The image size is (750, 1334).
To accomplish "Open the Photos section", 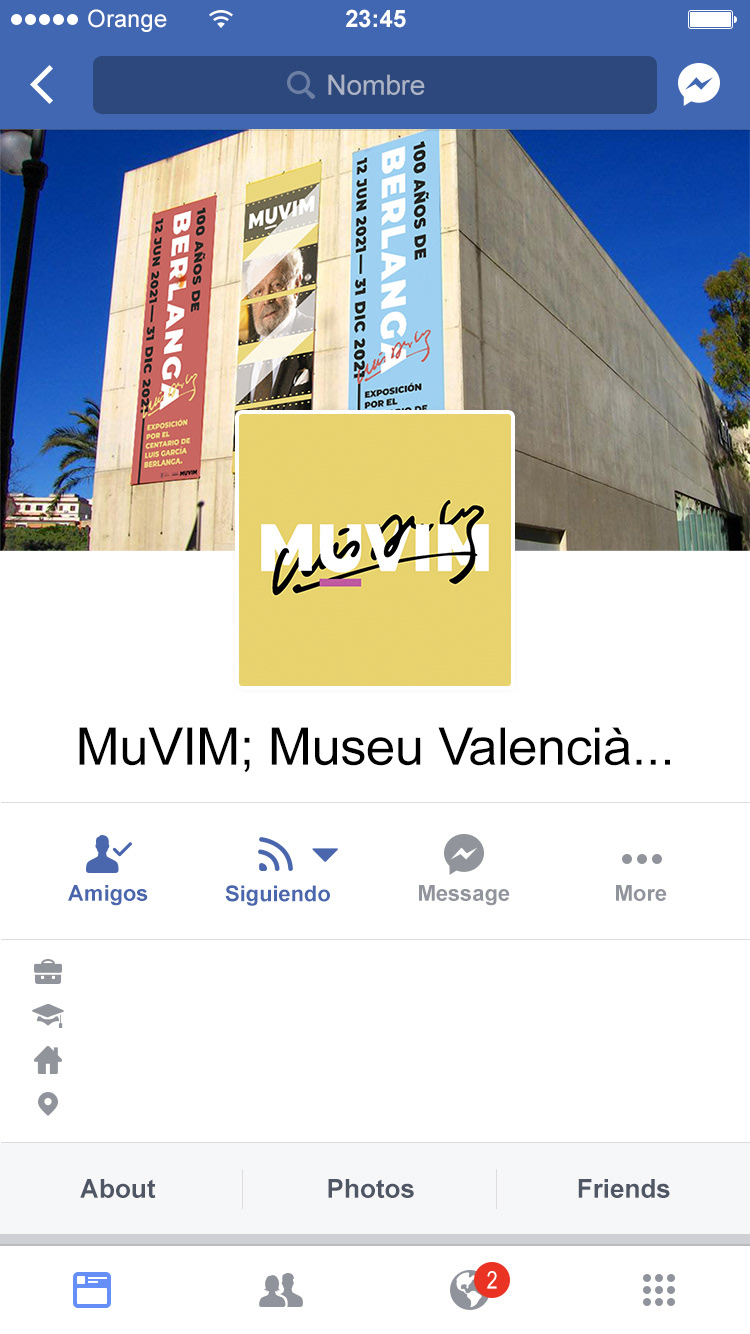I will pos(370,1189).
